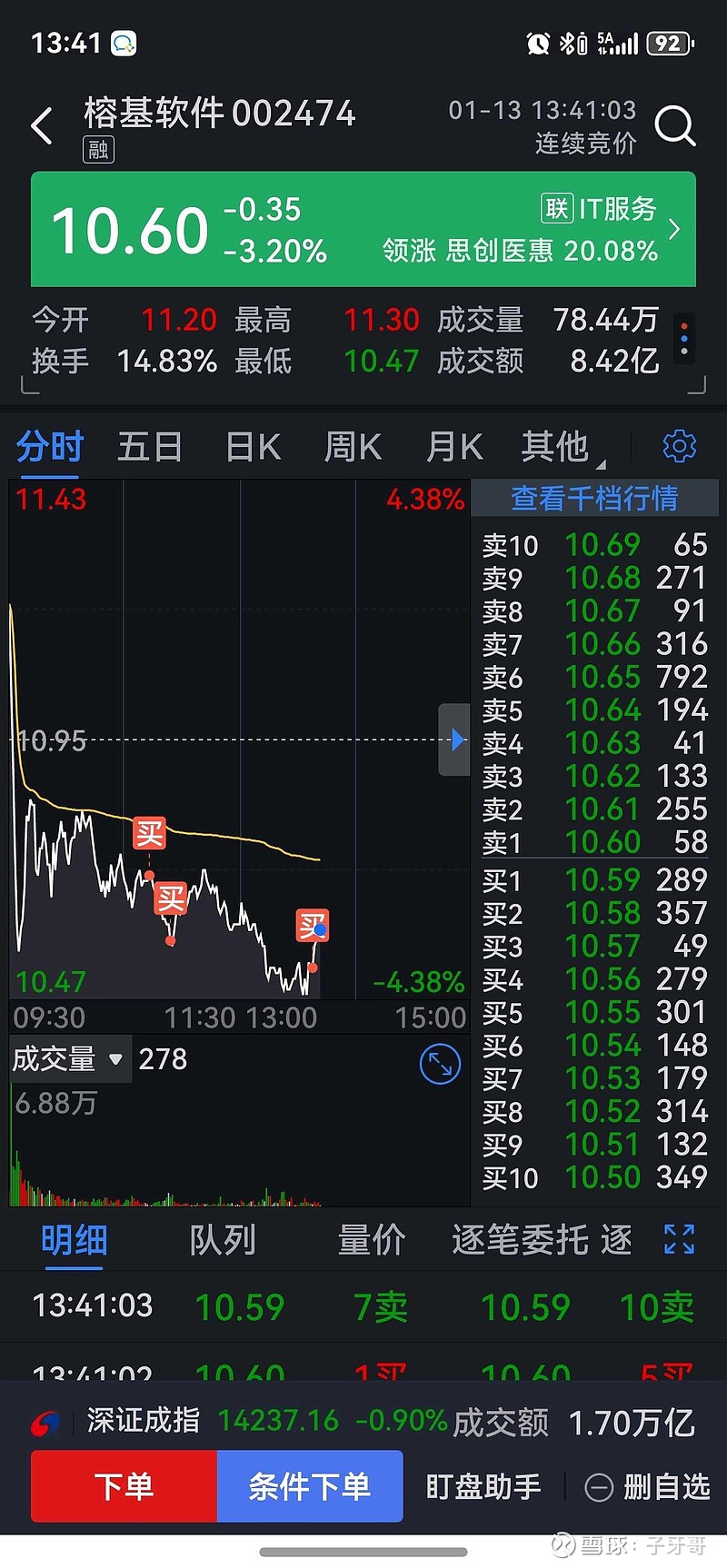Go back from the 榕基软件 stock page
The height and width of the screenshot is (1568, 727).
coord(42,126)
